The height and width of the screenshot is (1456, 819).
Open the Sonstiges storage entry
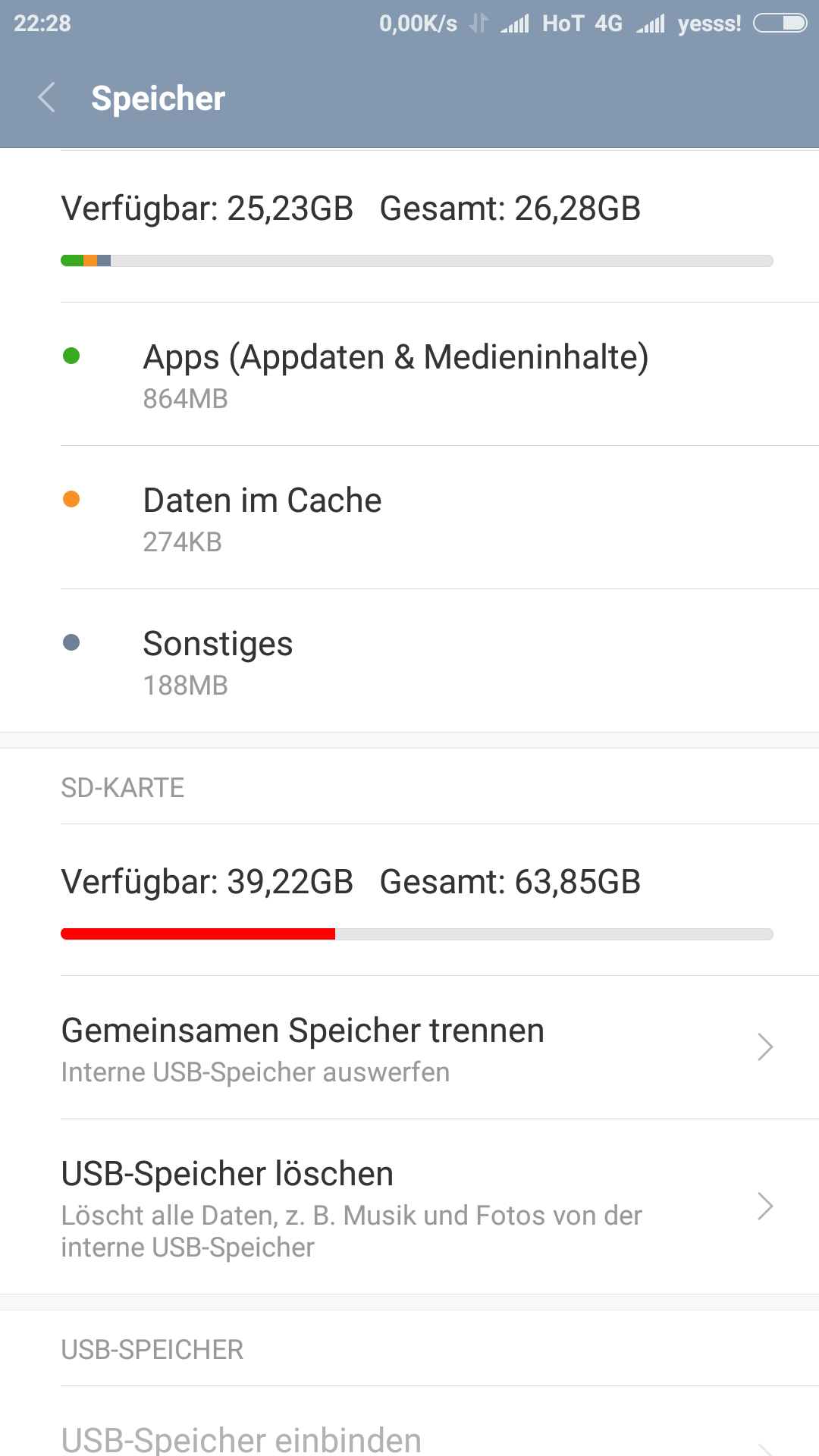coord(409,661)
